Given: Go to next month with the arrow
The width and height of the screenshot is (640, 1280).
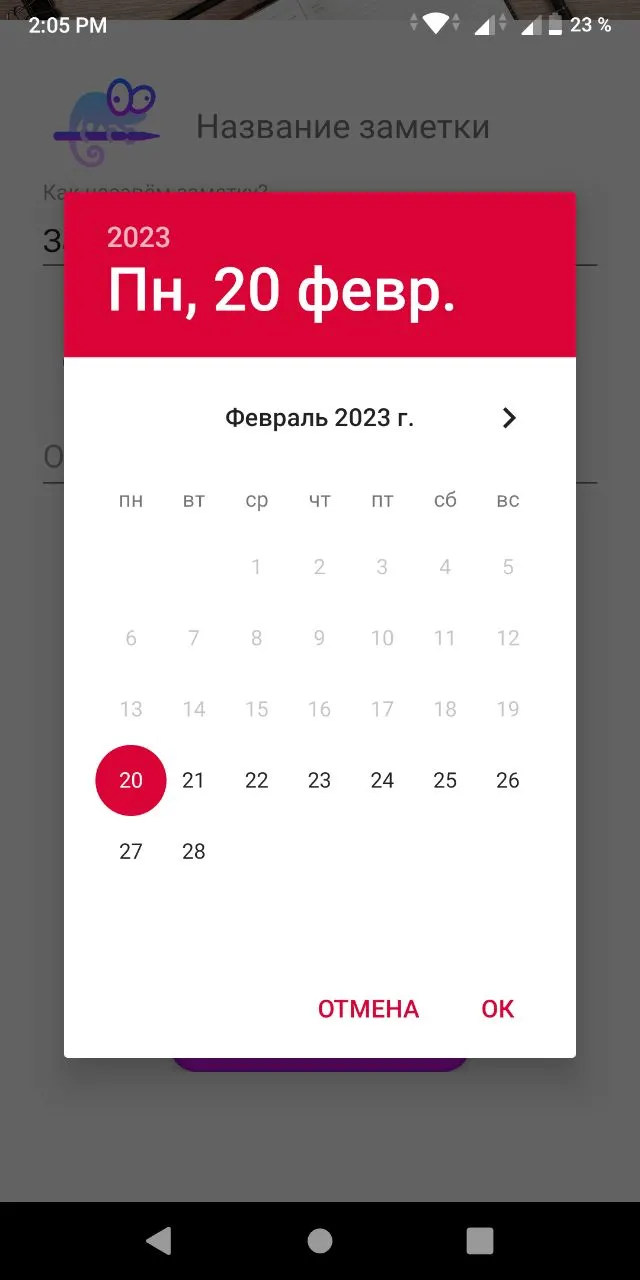Looking at the screenshot, I should pyautogui.click(x=509, y=418).
